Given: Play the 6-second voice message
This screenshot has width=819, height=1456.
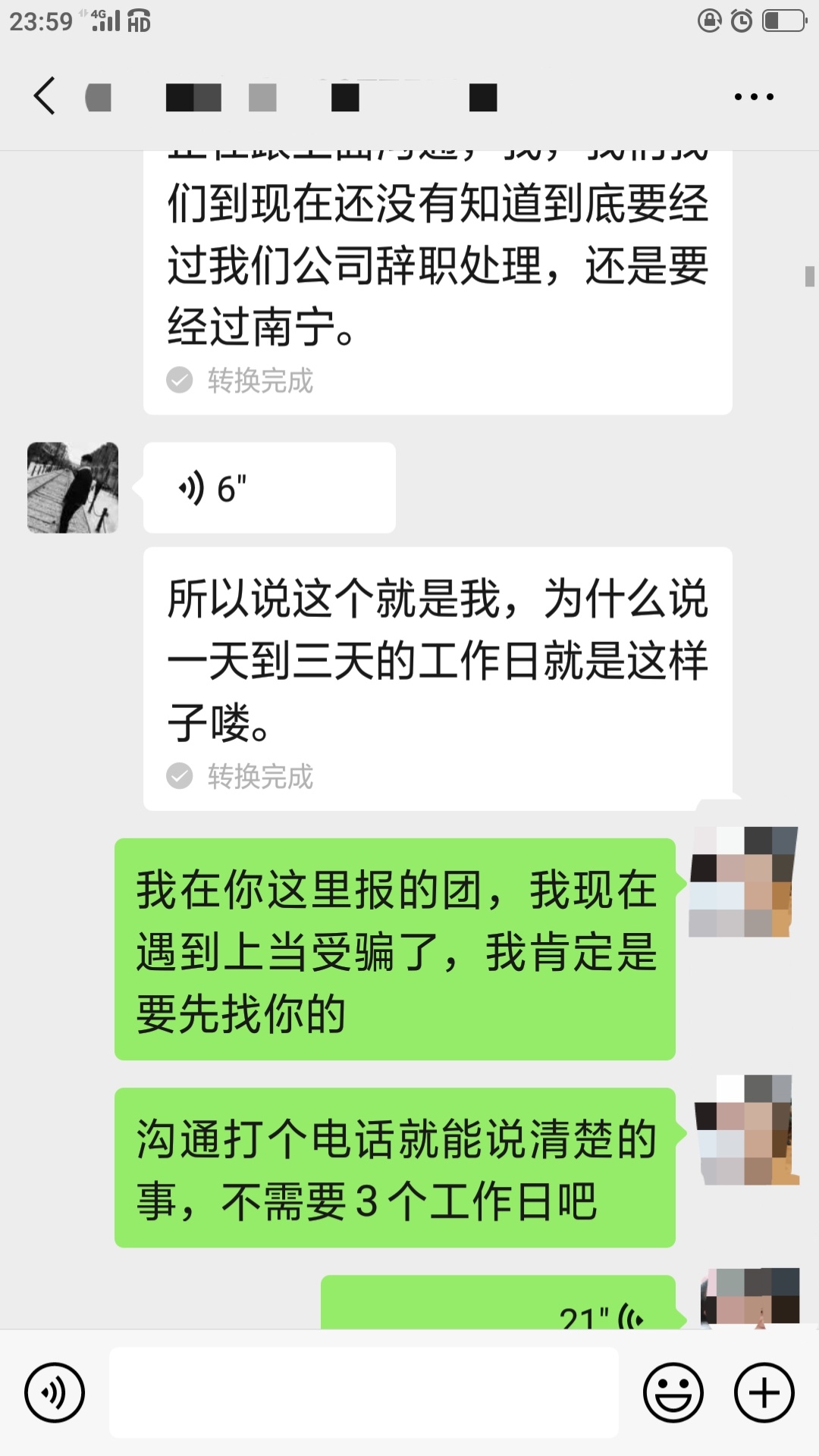Looking at the screenshot, I should [268, 488].
